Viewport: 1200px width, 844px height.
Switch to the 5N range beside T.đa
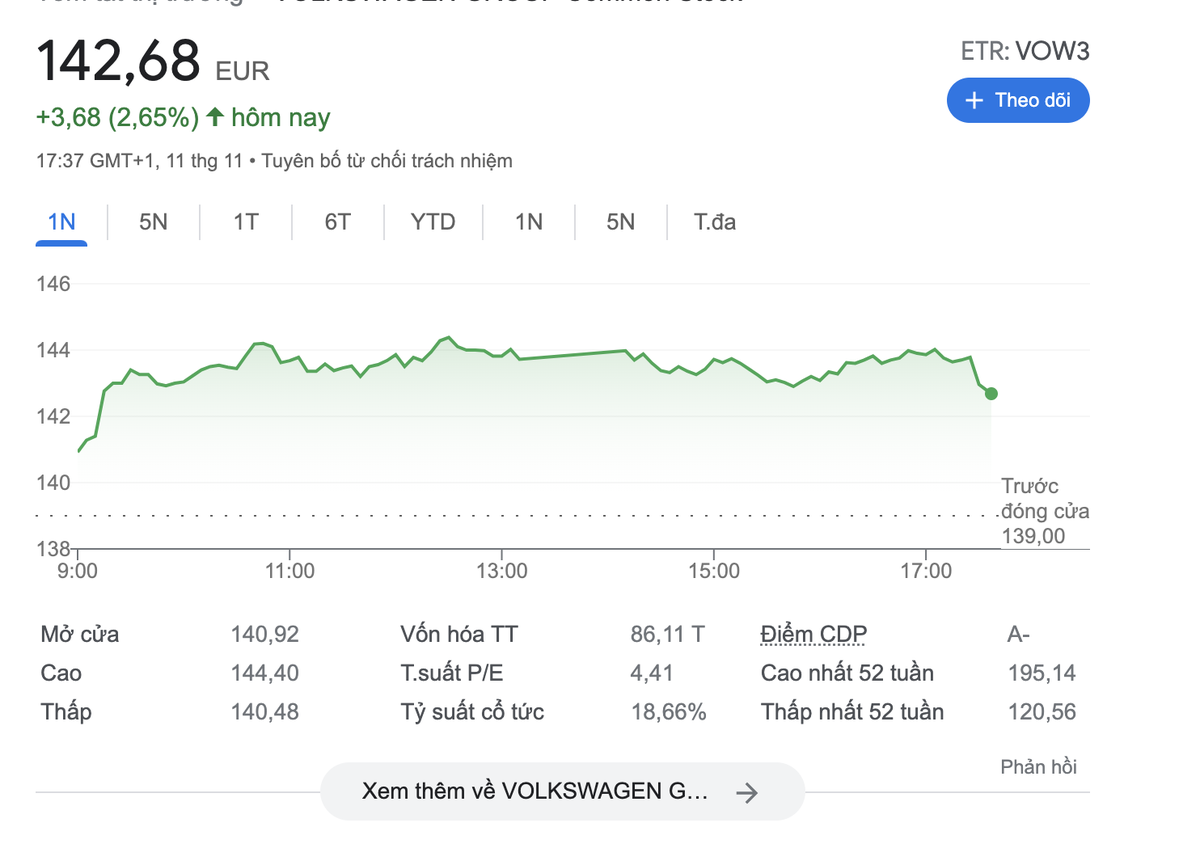coord(620,222)
